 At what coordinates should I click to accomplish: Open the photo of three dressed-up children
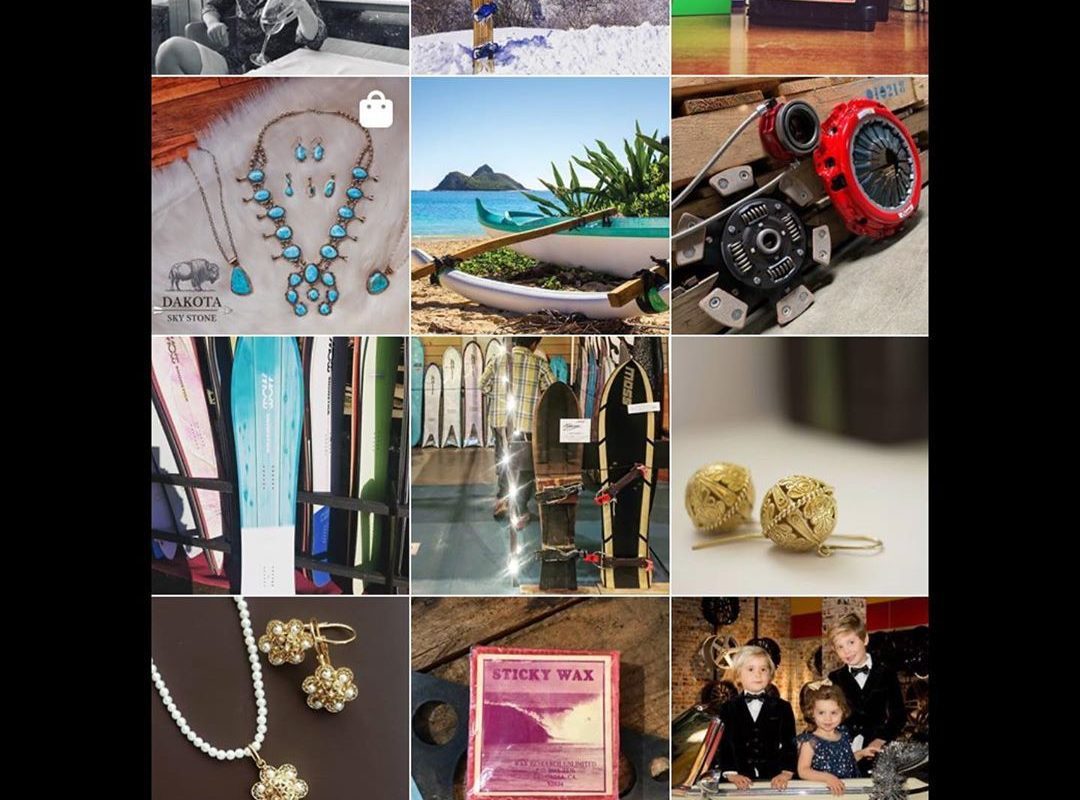[800, 698]
